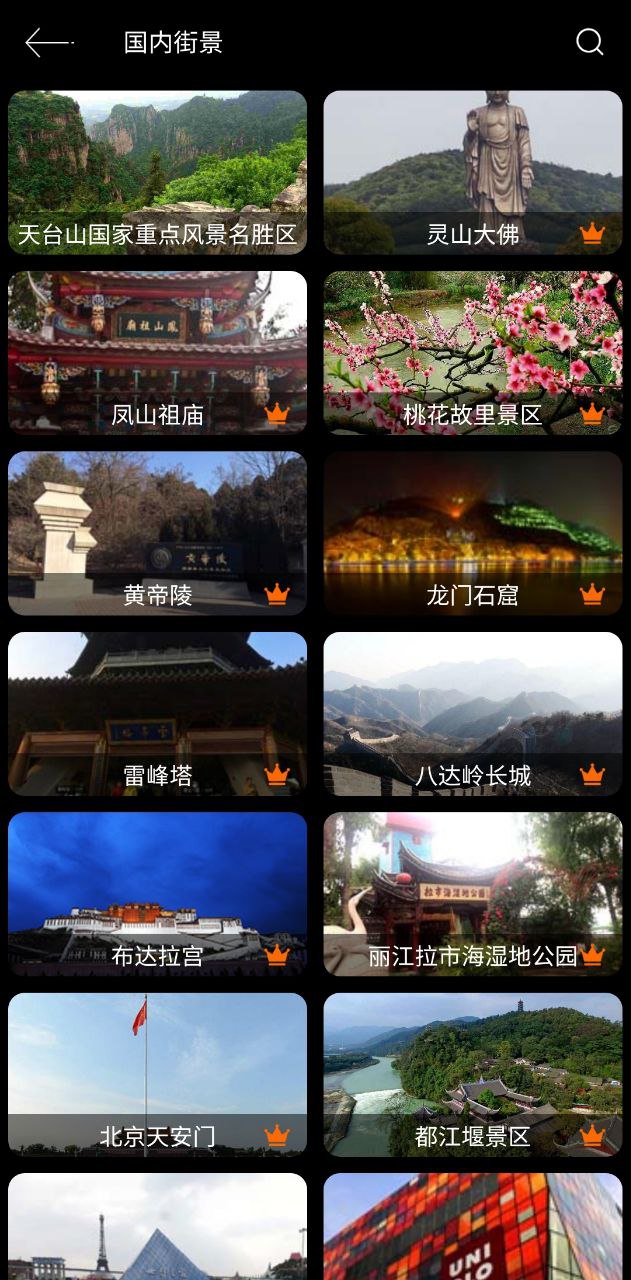The height and width of the screenshot is (1280, 631).
Task: View the 灵山大佛 tile
Action: (473, 173)
